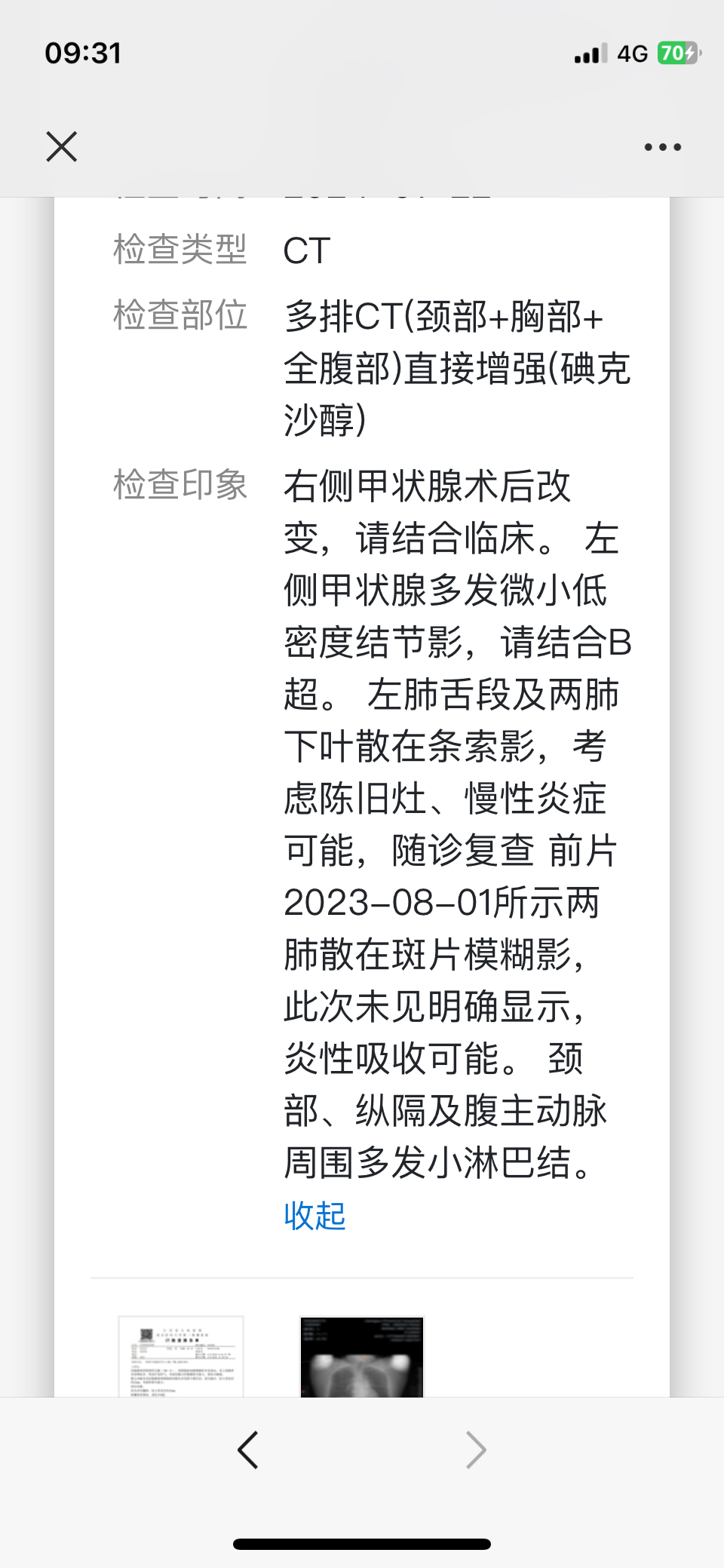Go back with the left arrow

[x=248, y=1450]
